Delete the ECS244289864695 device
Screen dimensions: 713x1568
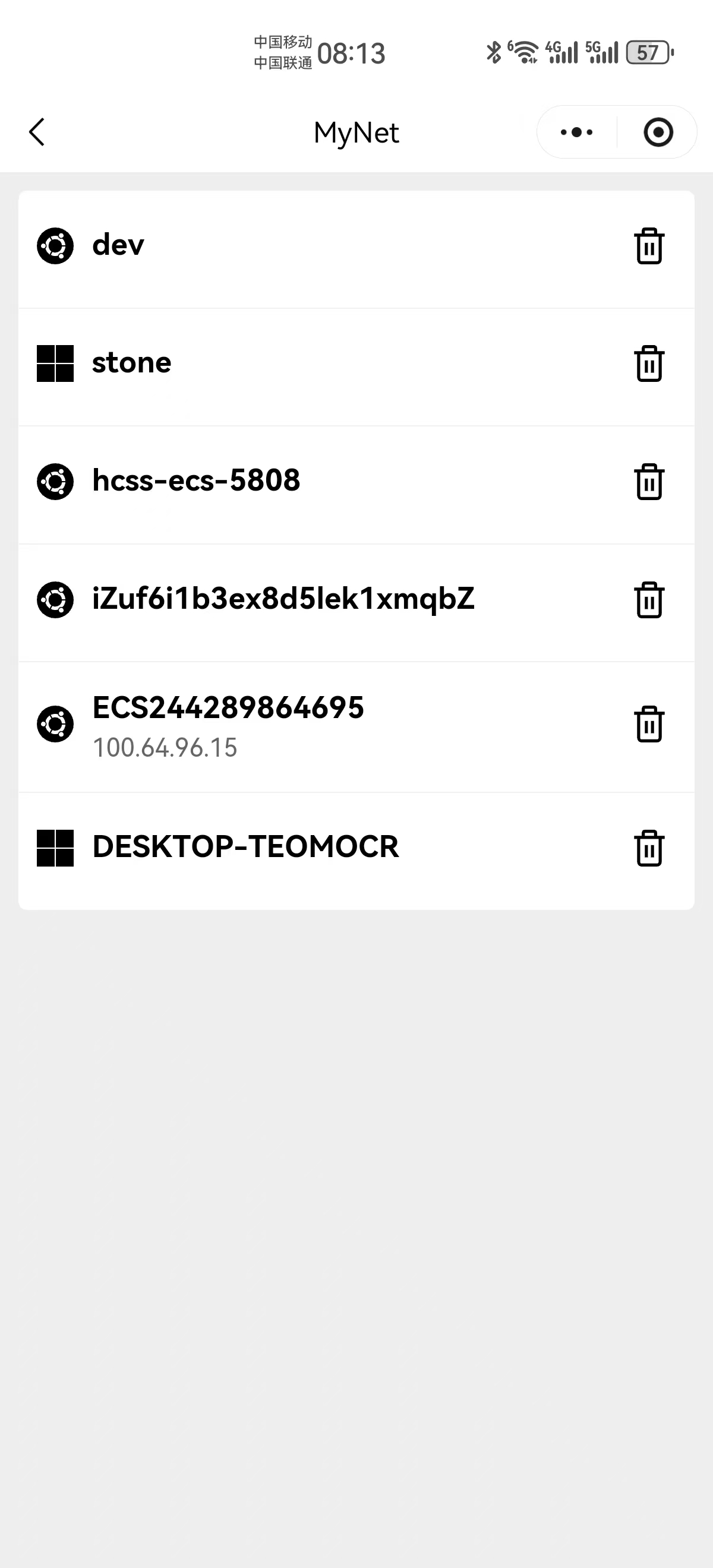(648, 725)
